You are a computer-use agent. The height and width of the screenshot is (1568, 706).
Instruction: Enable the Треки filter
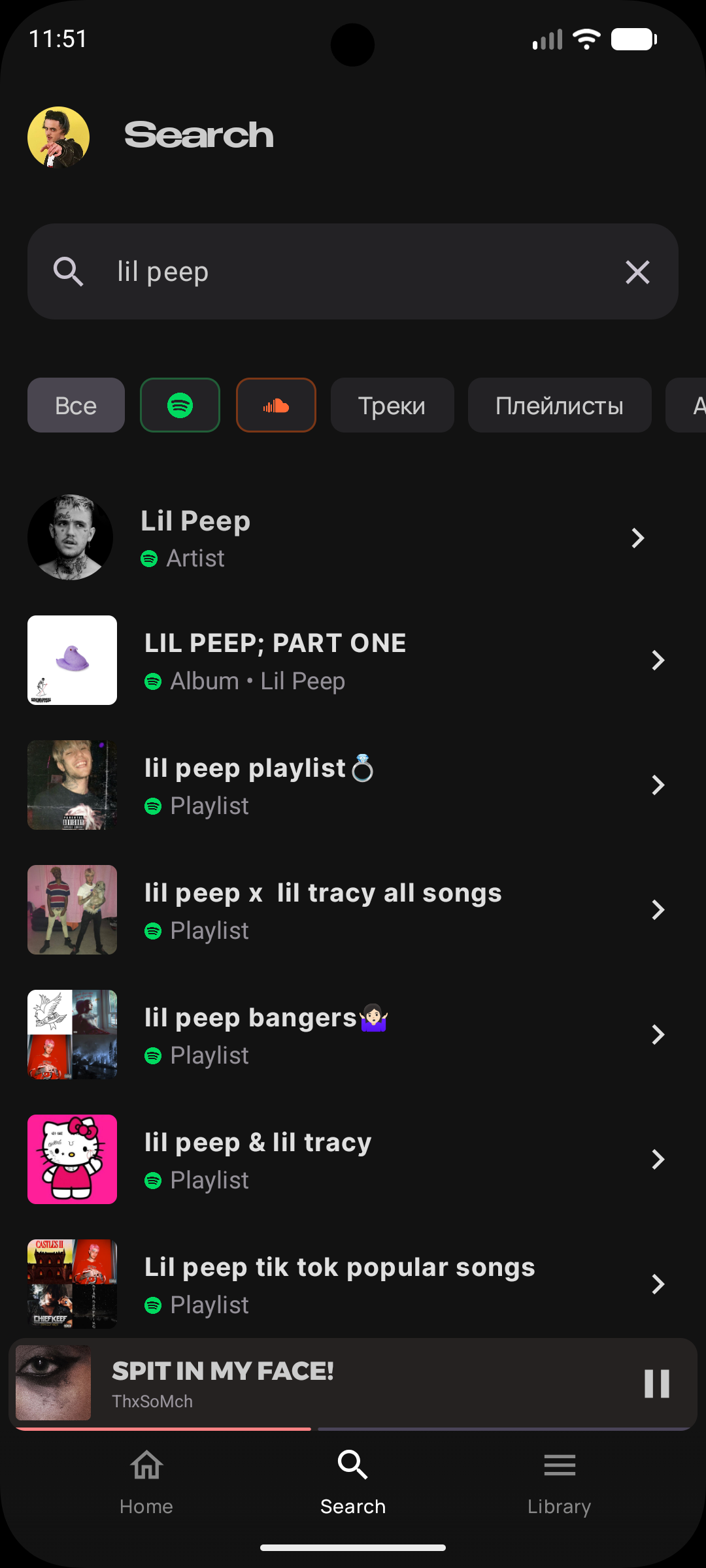pos(392,405)
